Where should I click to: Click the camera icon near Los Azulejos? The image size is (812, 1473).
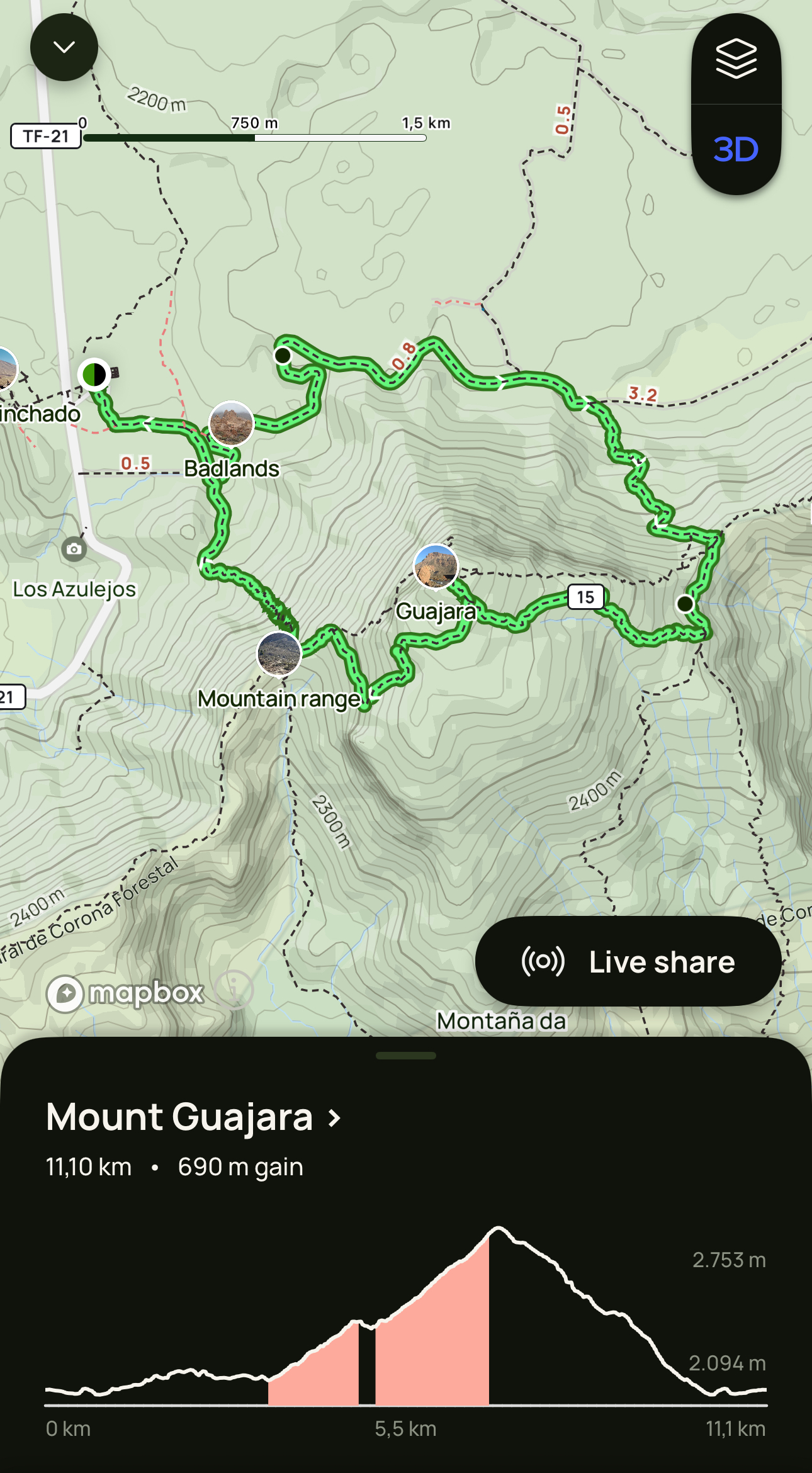click(74, 550)
